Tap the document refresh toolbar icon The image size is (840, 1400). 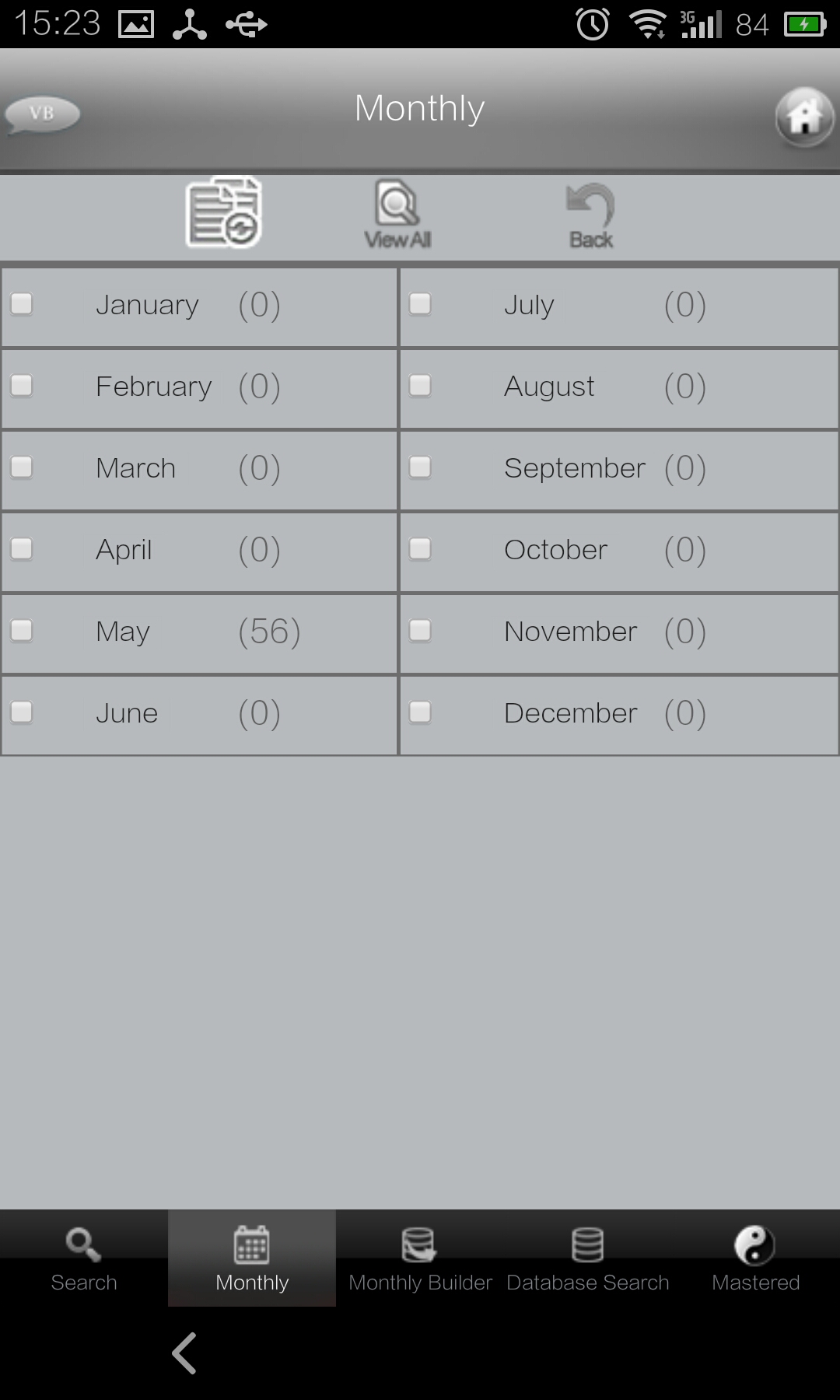(x=224, y=212)
